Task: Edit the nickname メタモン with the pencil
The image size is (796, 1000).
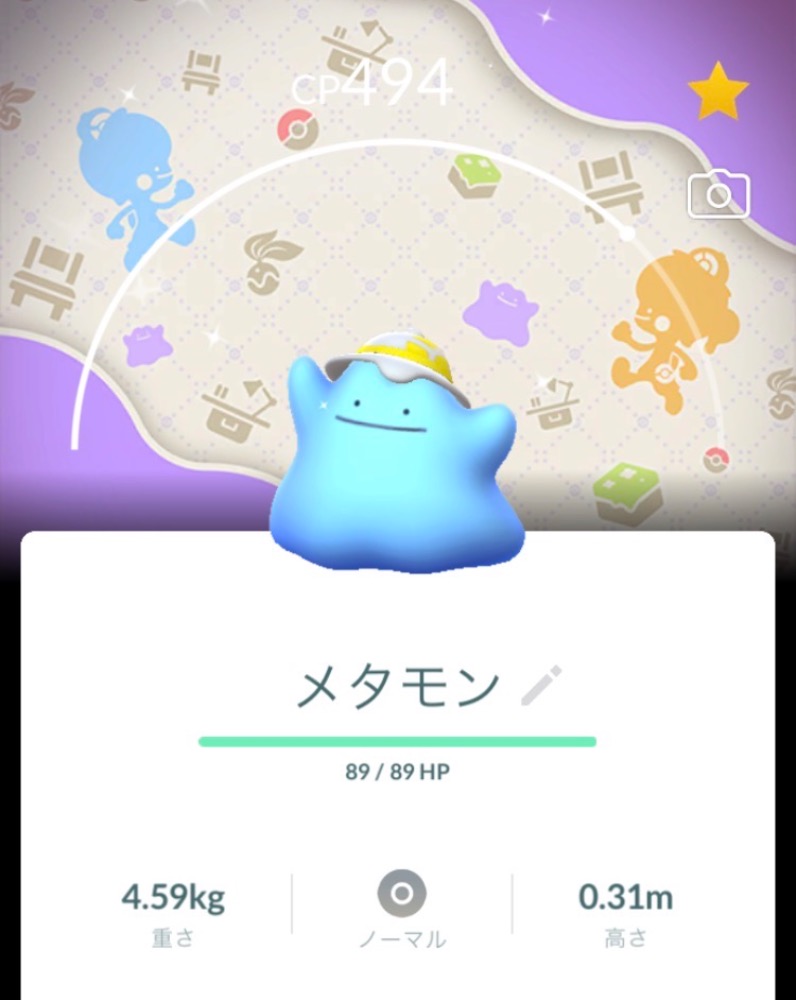Action: 542,686
